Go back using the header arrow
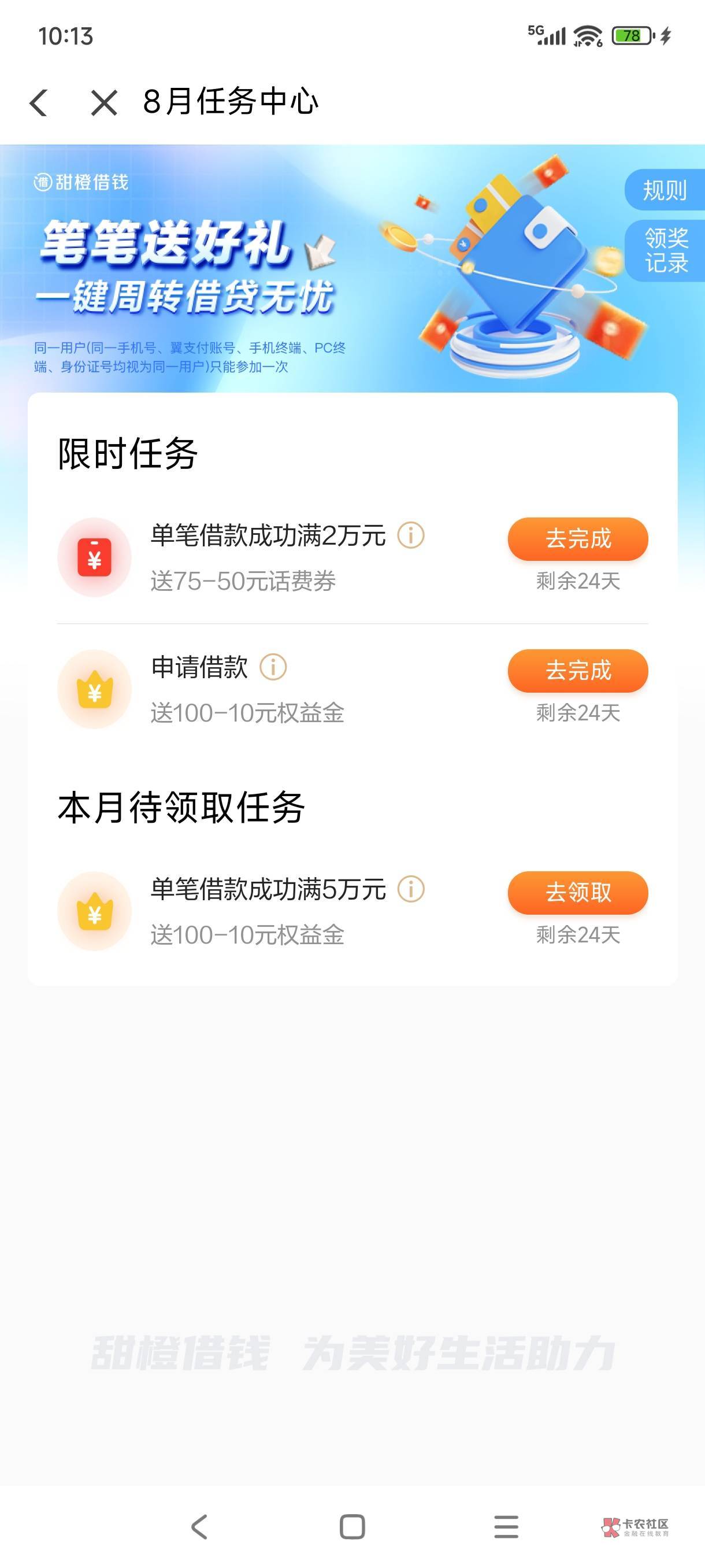The width and height of the screenshot is (705, 1568). [39, 102]
